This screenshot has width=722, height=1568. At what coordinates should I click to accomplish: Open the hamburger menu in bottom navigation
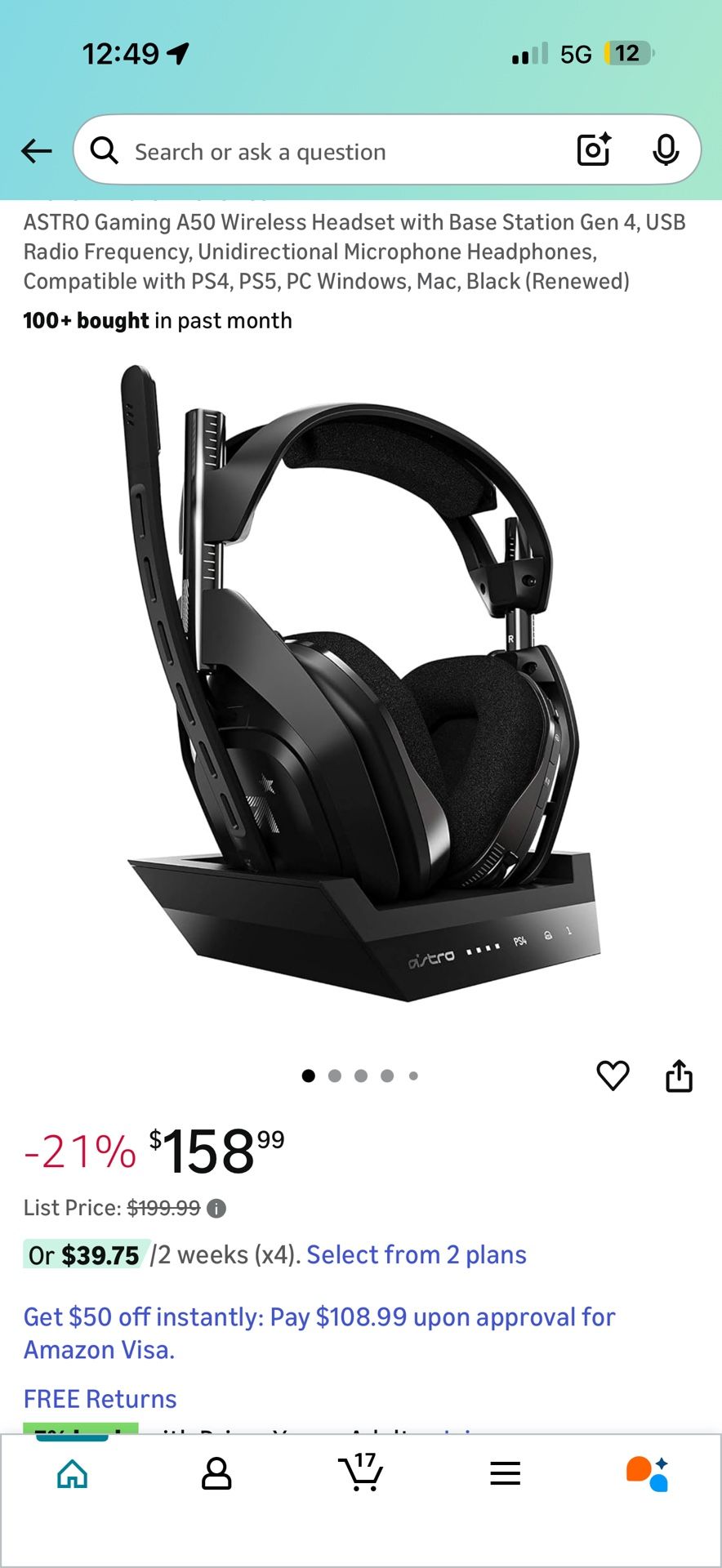point(506,1474)
